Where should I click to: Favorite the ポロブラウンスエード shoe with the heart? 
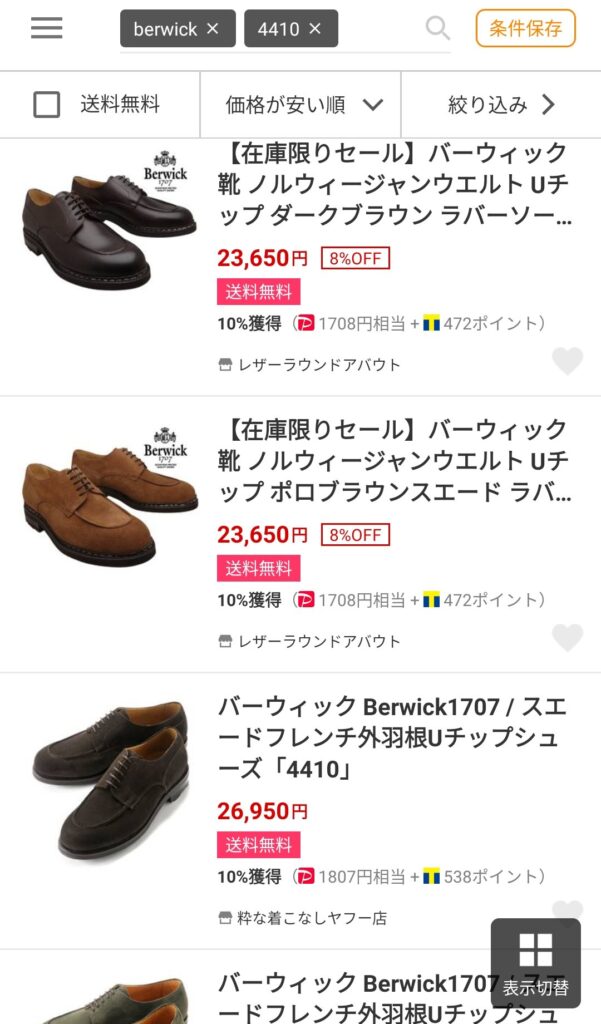[567, 637]
